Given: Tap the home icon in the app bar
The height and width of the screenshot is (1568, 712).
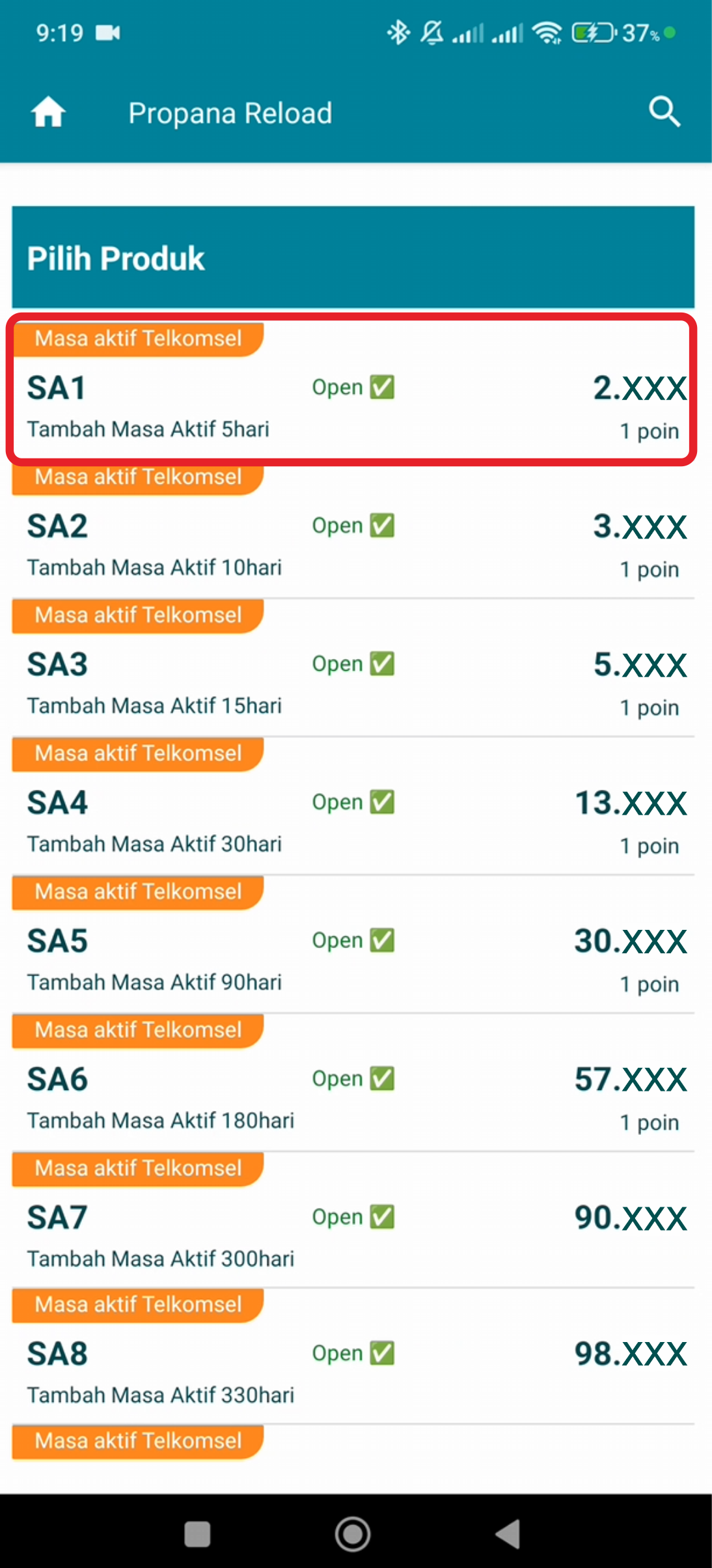Looking at the screenshot, I should pos(48,112).
